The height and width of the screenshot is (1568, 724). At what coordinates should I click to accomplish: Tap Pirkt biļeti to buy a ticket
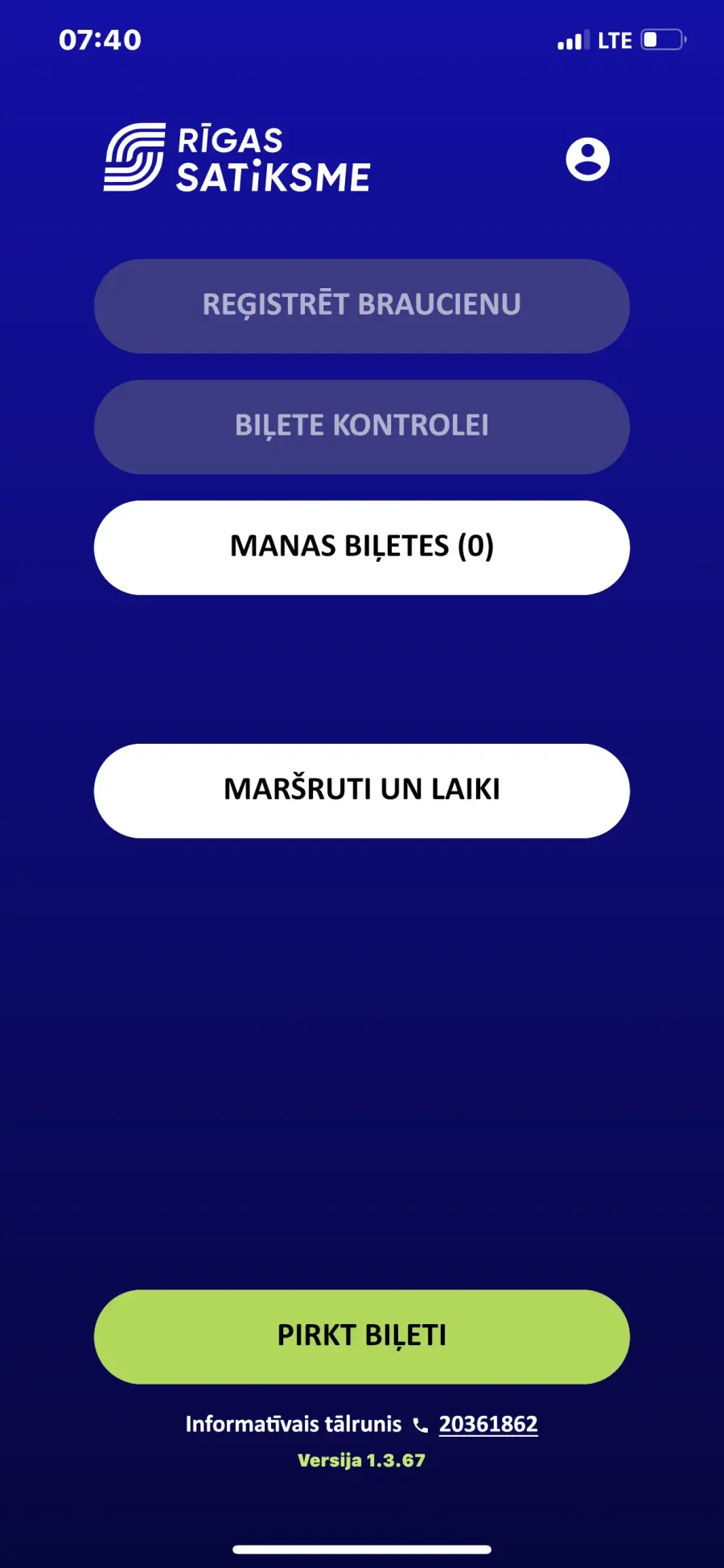(x=361, y=1337)
